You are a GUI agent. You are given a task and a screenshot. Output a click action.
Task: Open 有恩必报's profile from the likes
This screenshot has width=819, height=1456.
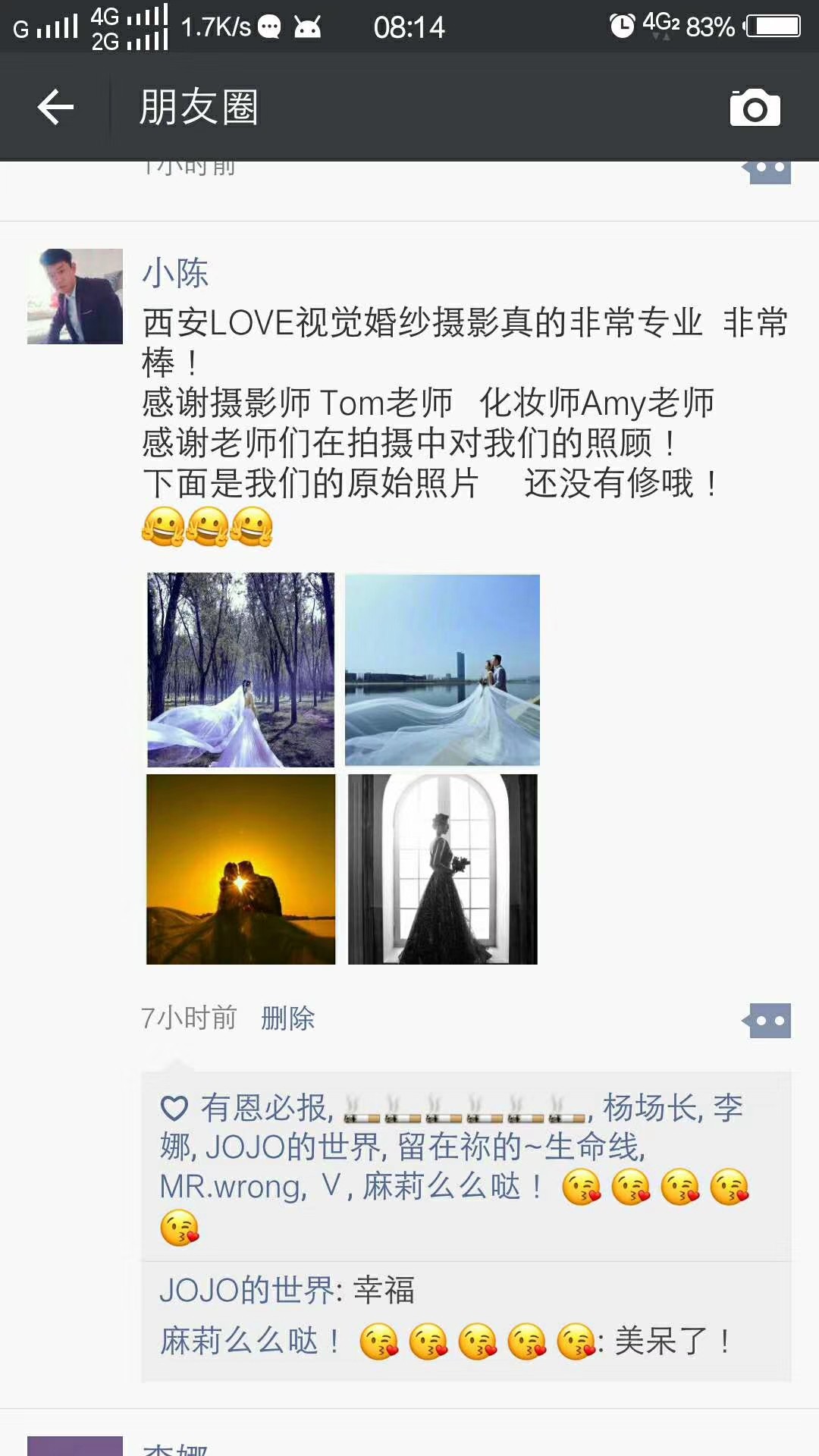[263, 1108]
